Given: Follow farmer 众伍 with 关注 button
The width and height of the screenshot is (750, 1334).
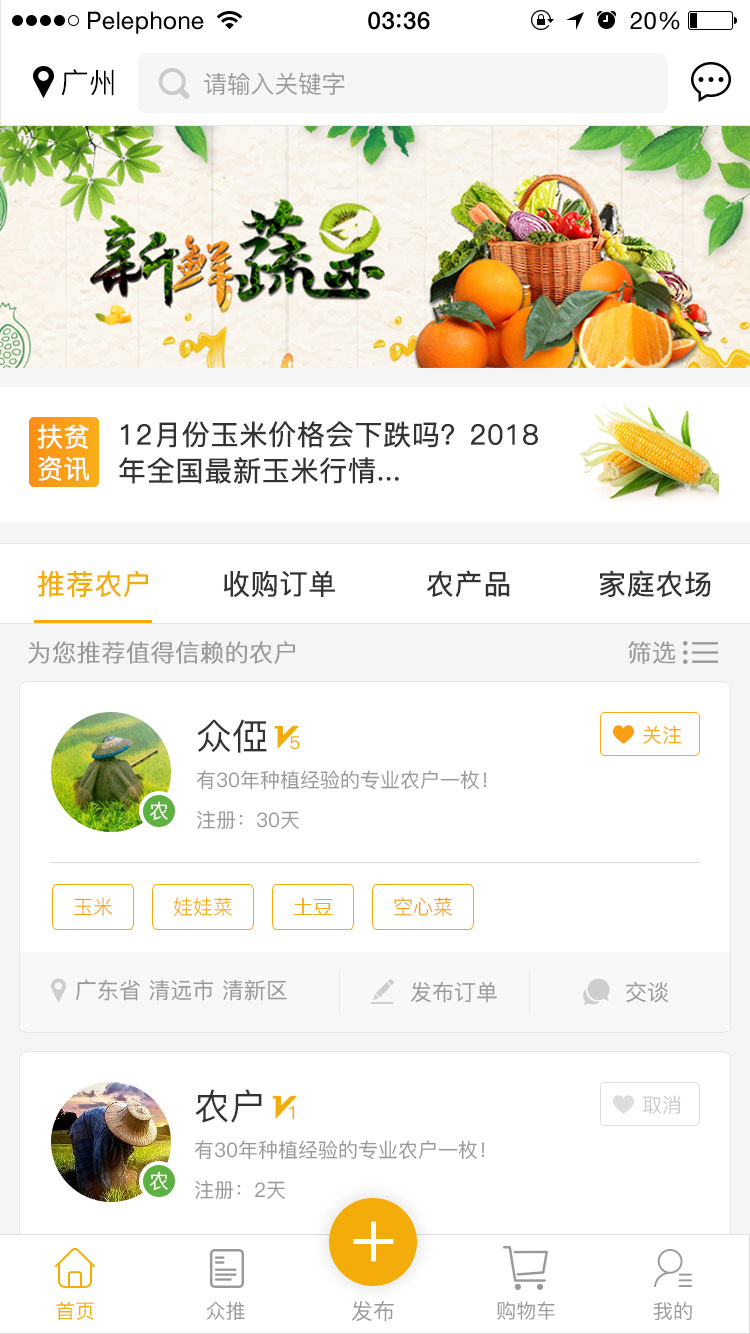Looking at the screenshot, I should (x=649, y=735).
